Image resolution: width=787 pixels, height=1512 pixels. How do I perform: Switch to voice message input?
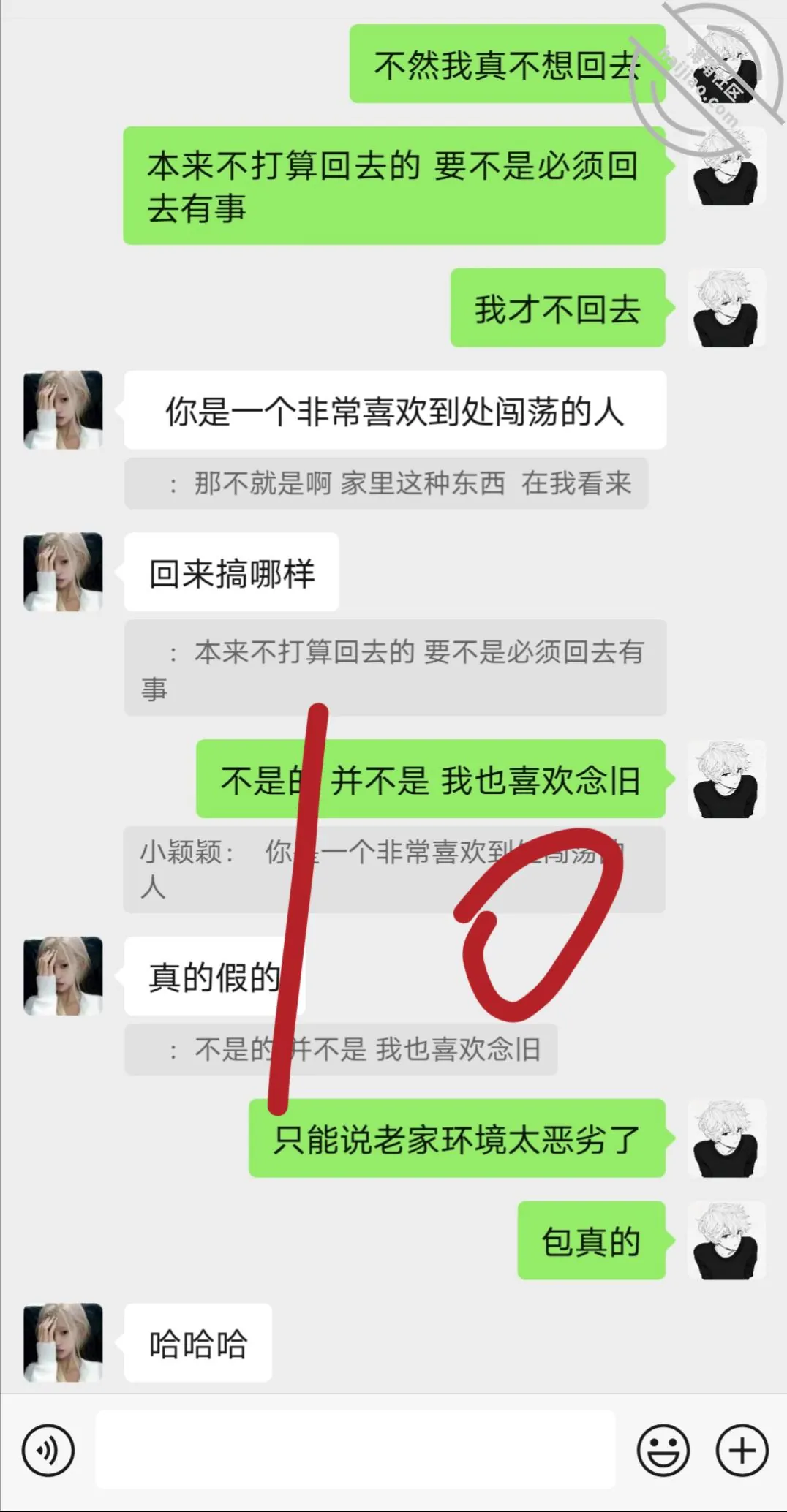[48, 1451]
